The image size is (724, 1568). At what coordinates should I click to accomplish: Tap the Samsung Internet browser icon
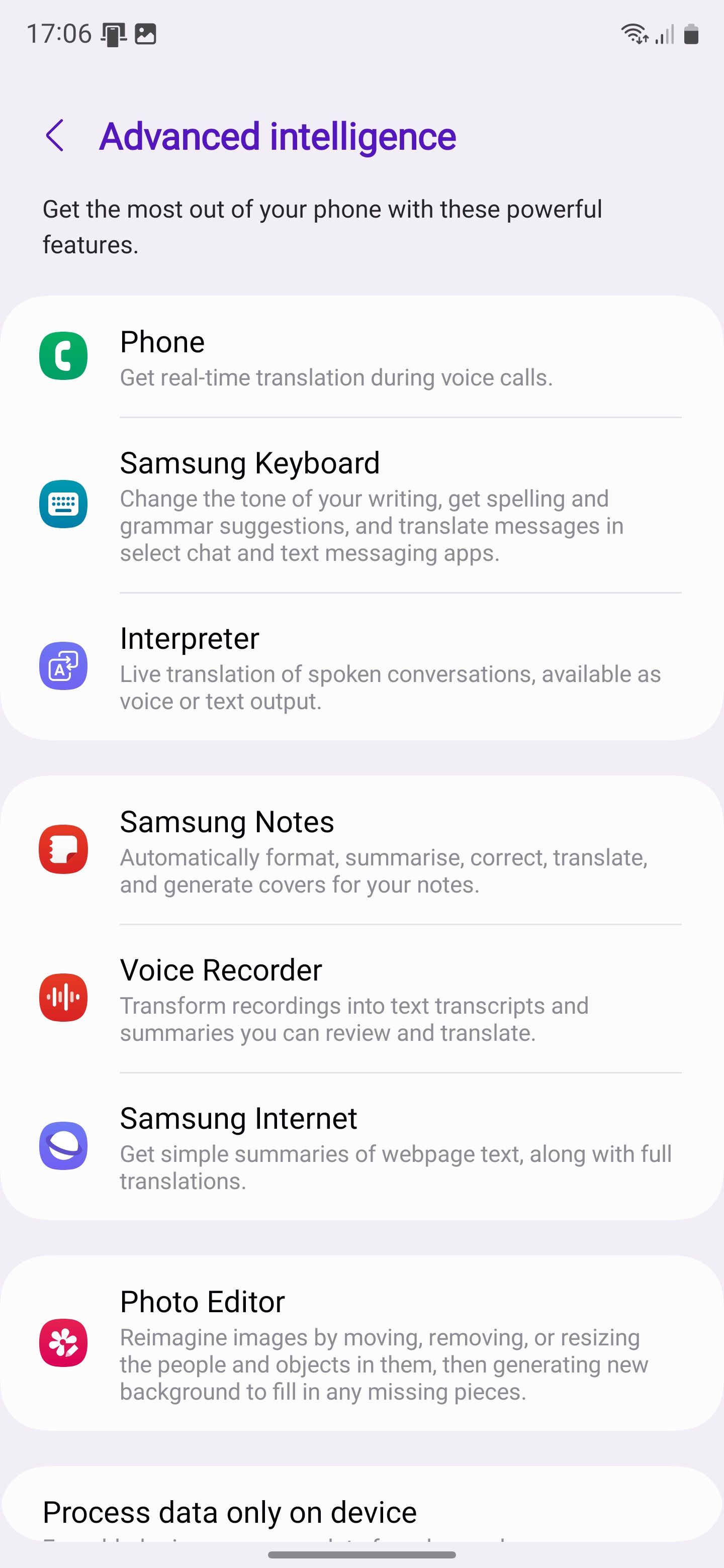click(63, 1146)
